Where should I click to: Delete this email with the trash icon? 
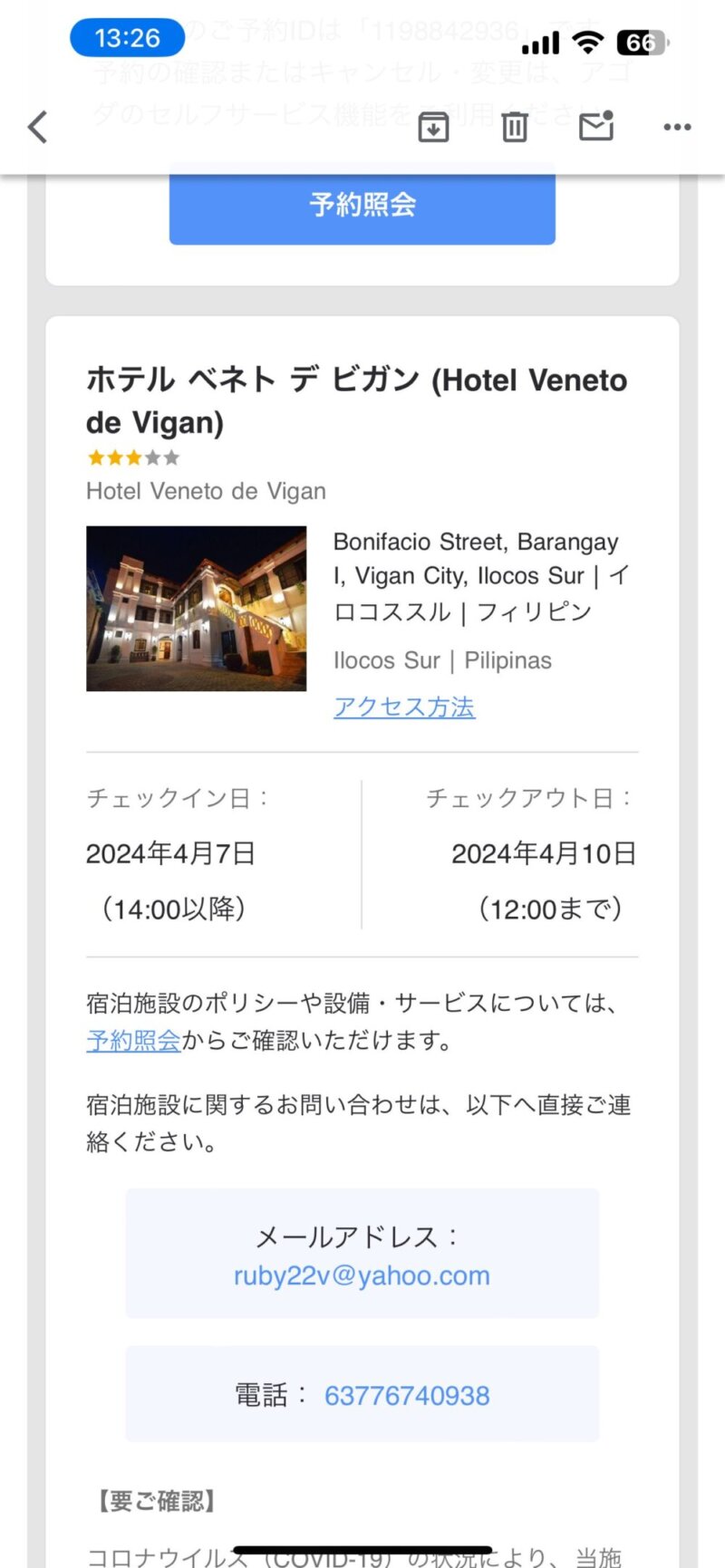[x=515, y=127]
